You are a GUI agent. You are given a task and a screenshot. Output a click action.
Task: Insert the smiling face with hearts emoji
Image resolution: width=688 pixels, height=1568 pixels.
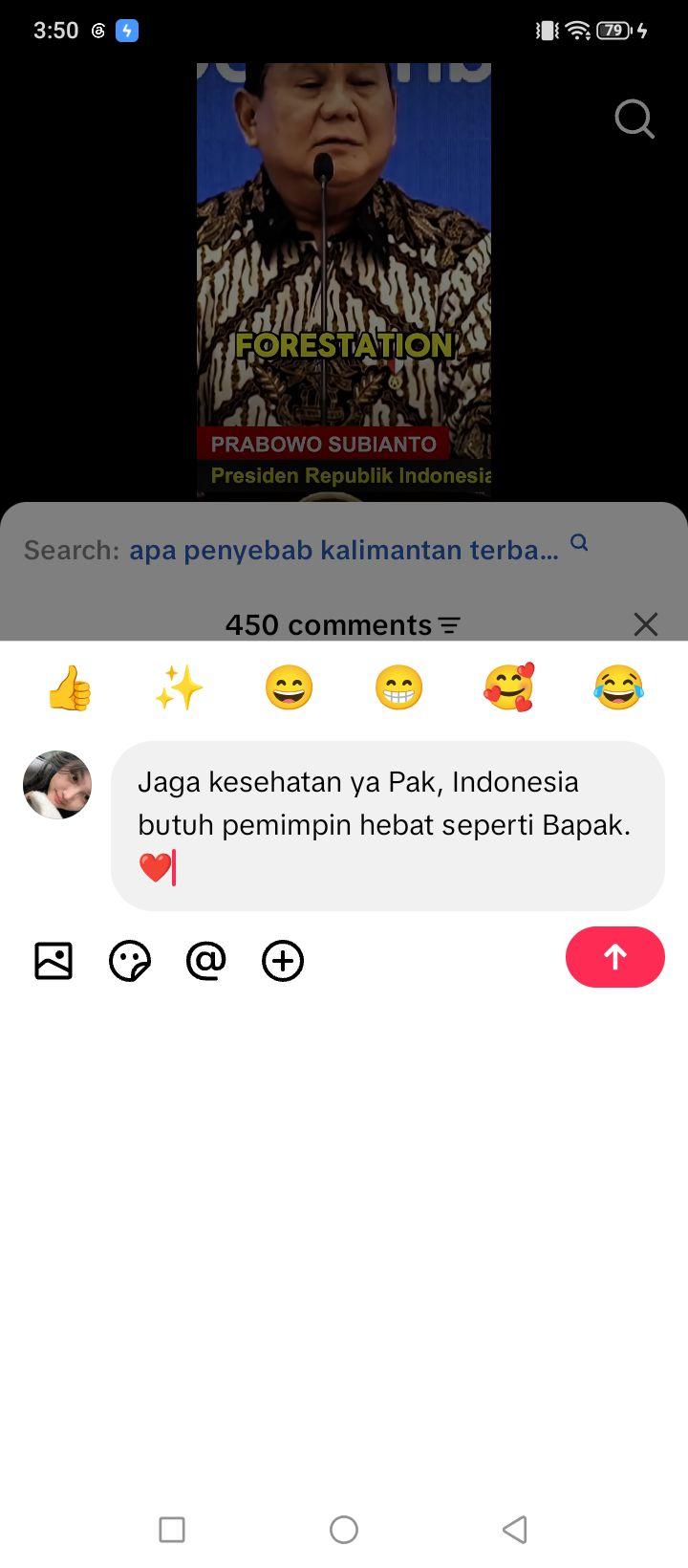(508, 687)
